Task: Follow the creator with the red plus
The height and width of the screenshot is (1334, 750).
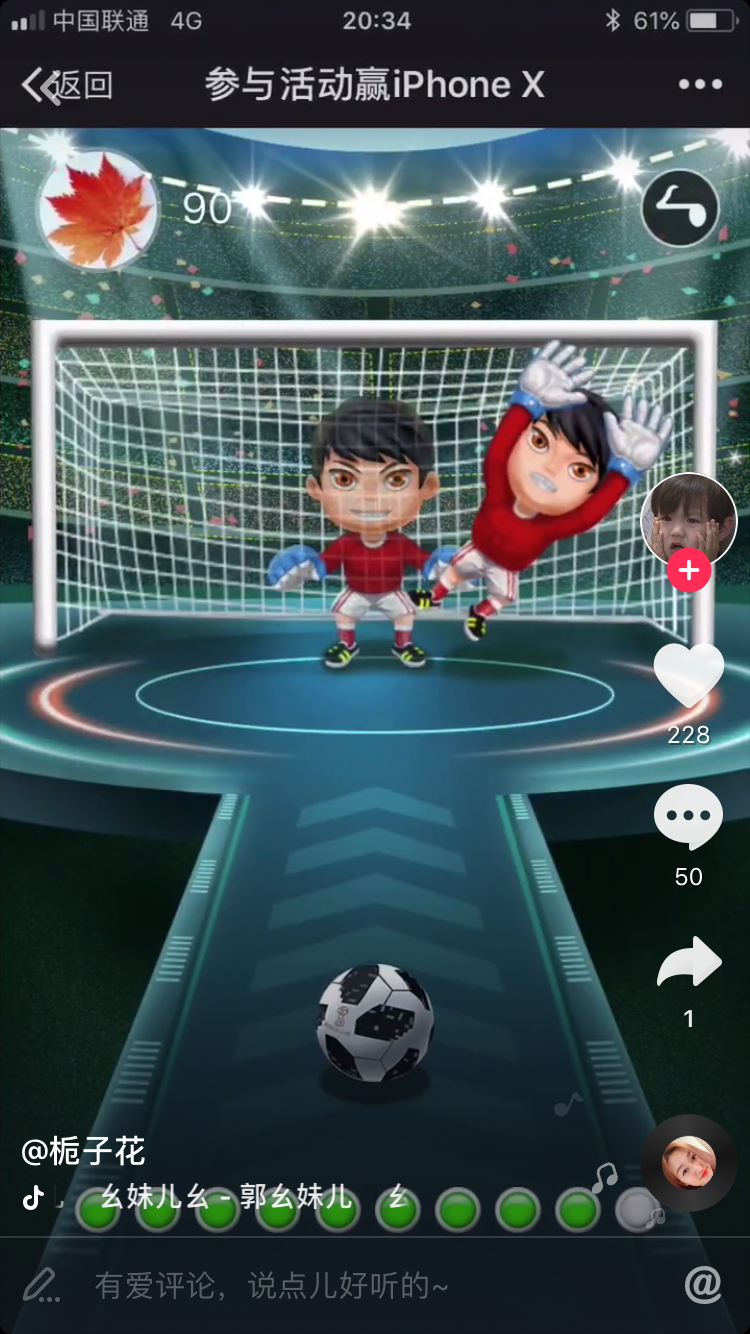Action: pyautogui.click(x=689, y=571)
